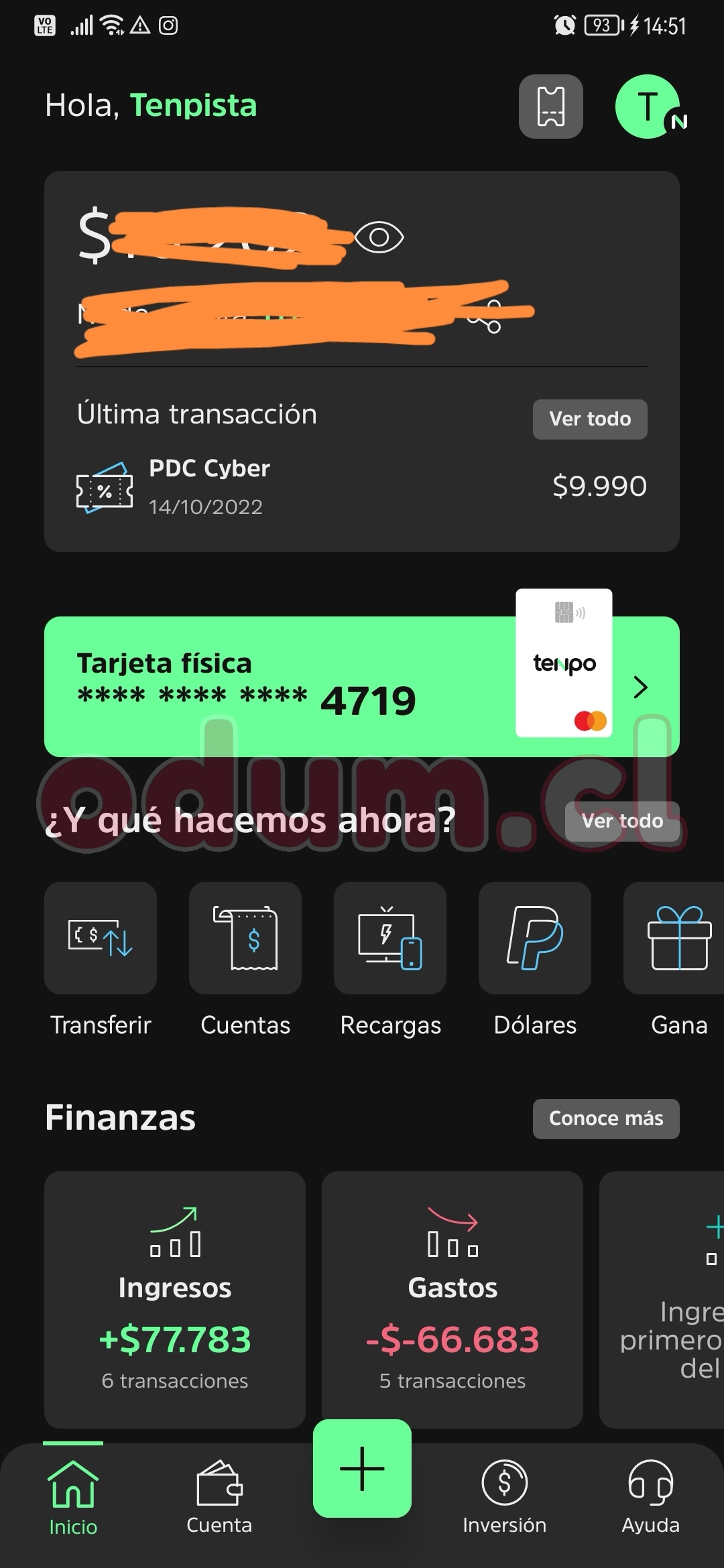The width and height of the screenshot is (724, 1568).
Task: Open Cuentas bill payments
Action: (245, 938)
